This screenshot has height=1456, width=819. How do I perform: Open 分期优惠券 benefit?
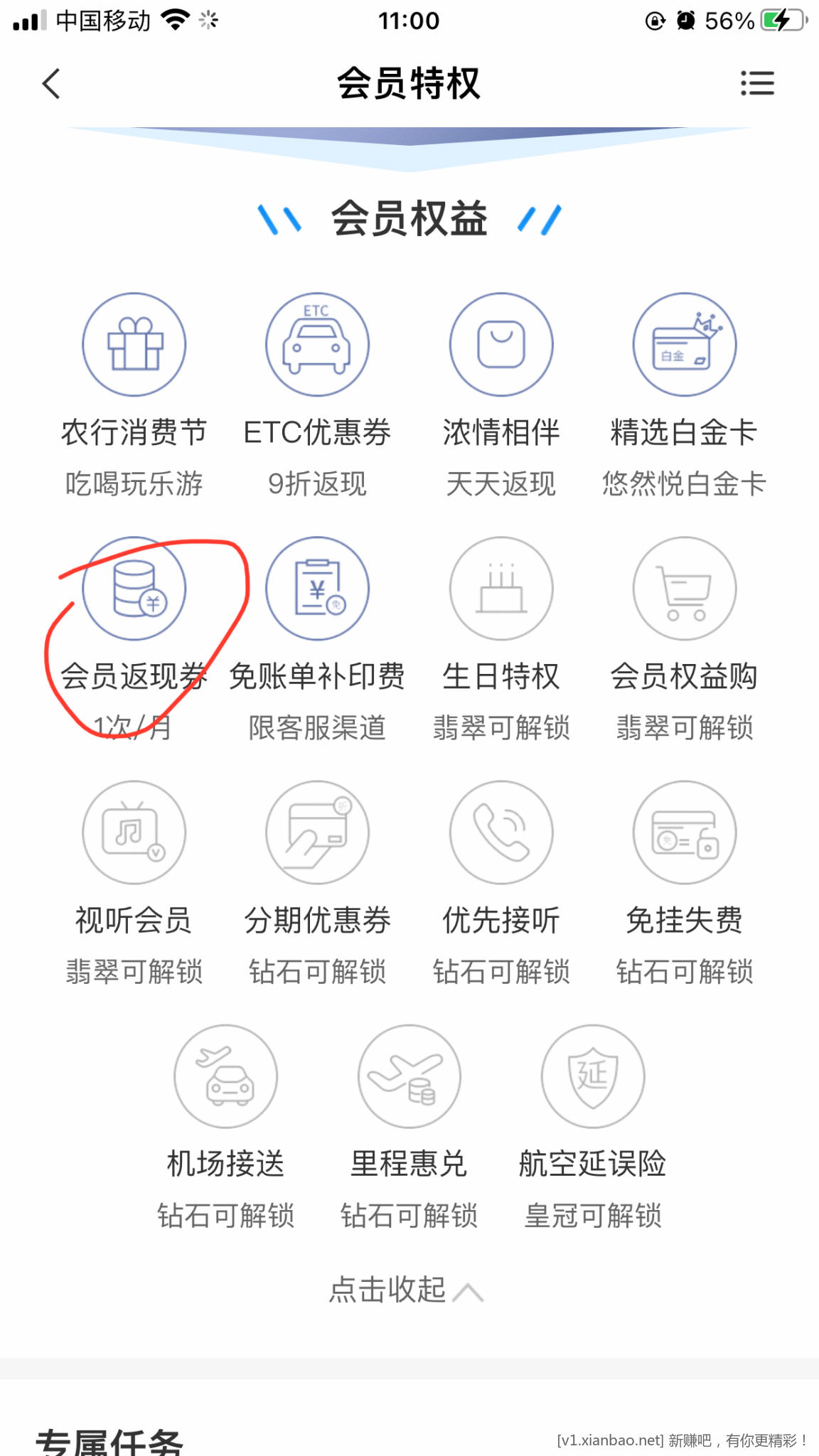point(317,833)
